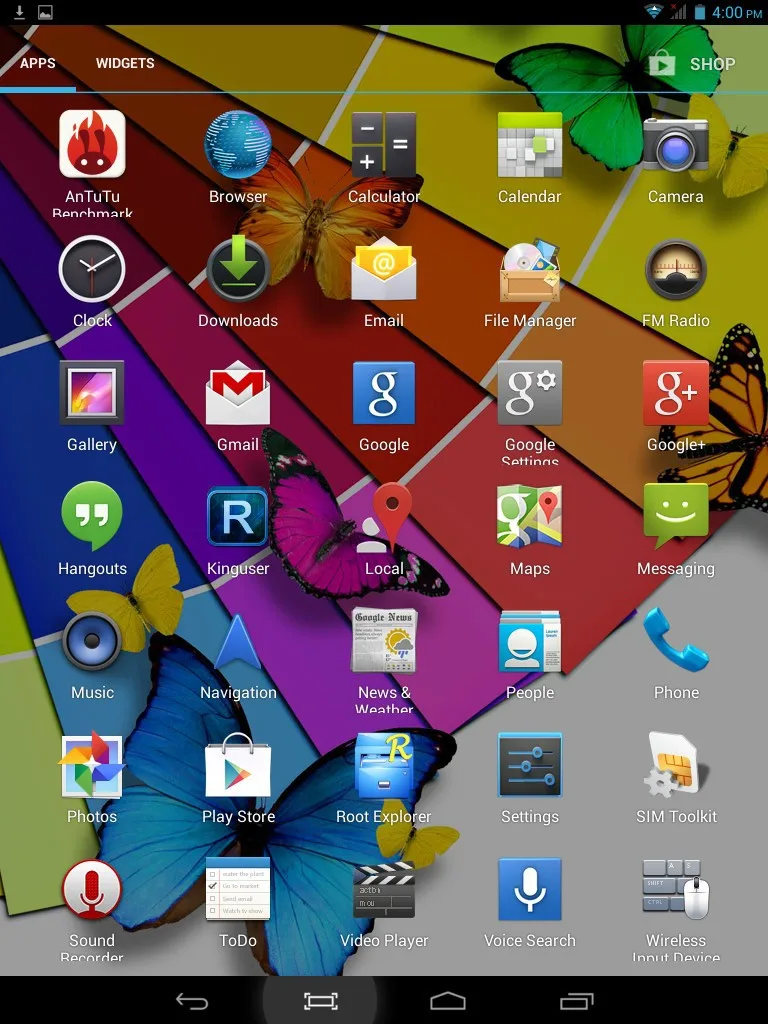Go to the home screen
The width and height of the screenshot is (768, 1024).
pyautogui.click(x=448, y=1000)
